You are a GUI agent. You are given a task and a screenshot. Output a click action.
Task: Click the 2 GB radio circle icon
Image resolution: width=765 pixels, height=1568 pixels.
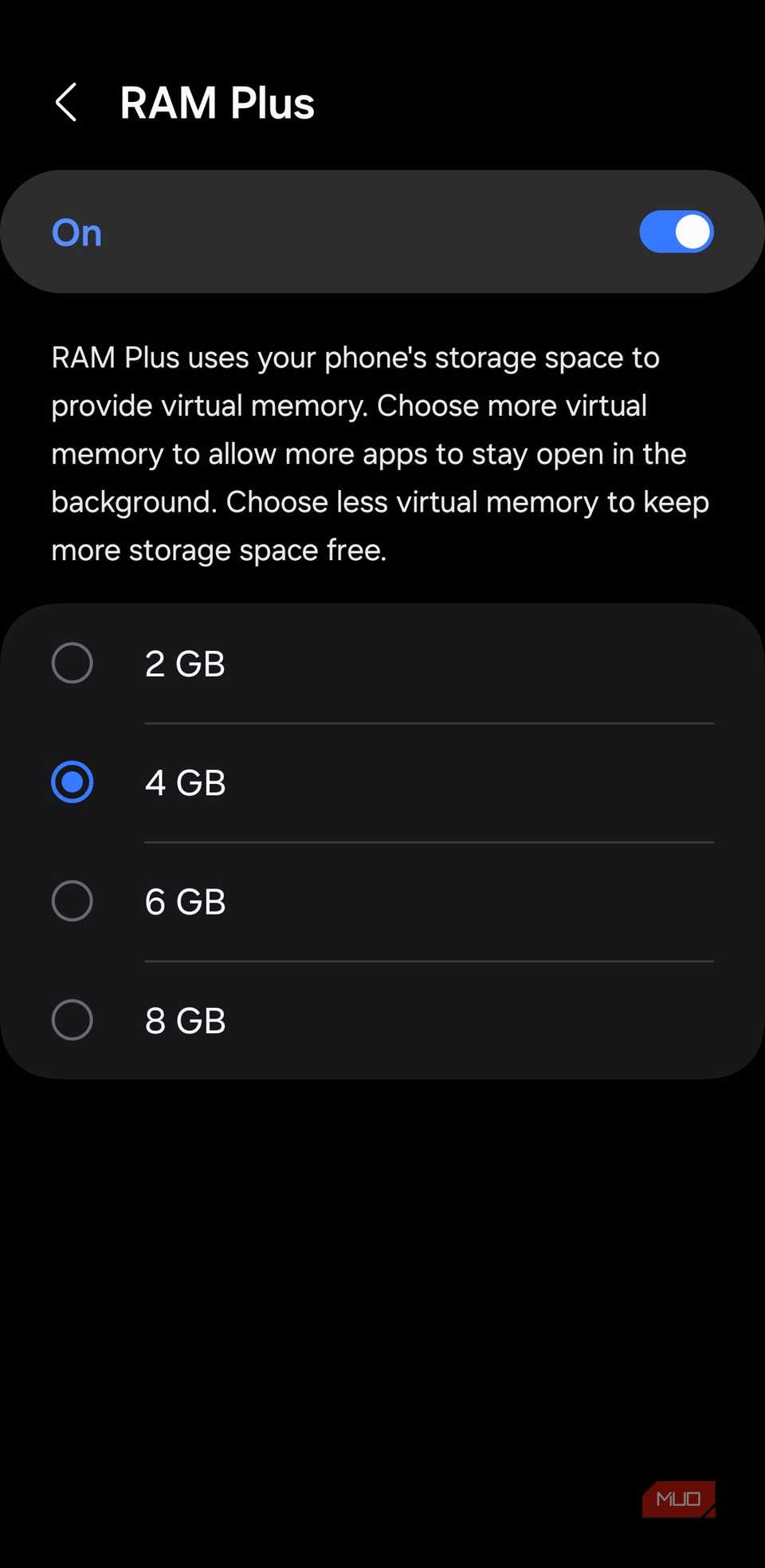tap(73, 662)
